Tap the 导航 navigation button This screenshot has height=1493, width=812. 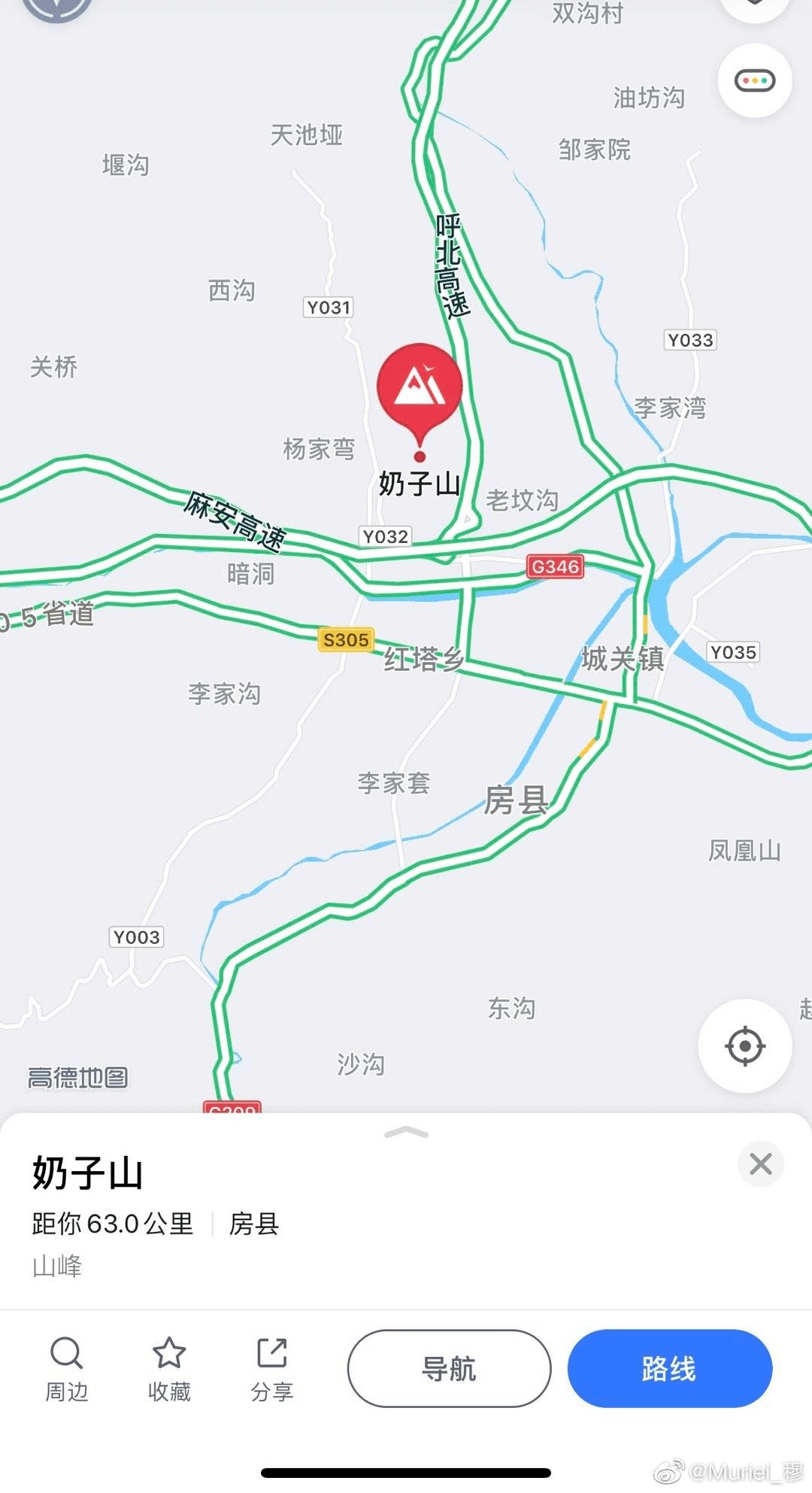449,1369
